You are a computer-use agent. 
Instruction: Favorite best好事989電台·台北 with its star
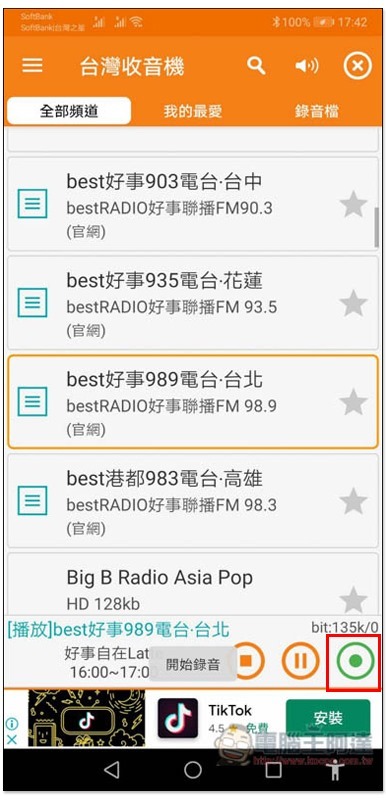pyautogui.click(x=353, y=403)
